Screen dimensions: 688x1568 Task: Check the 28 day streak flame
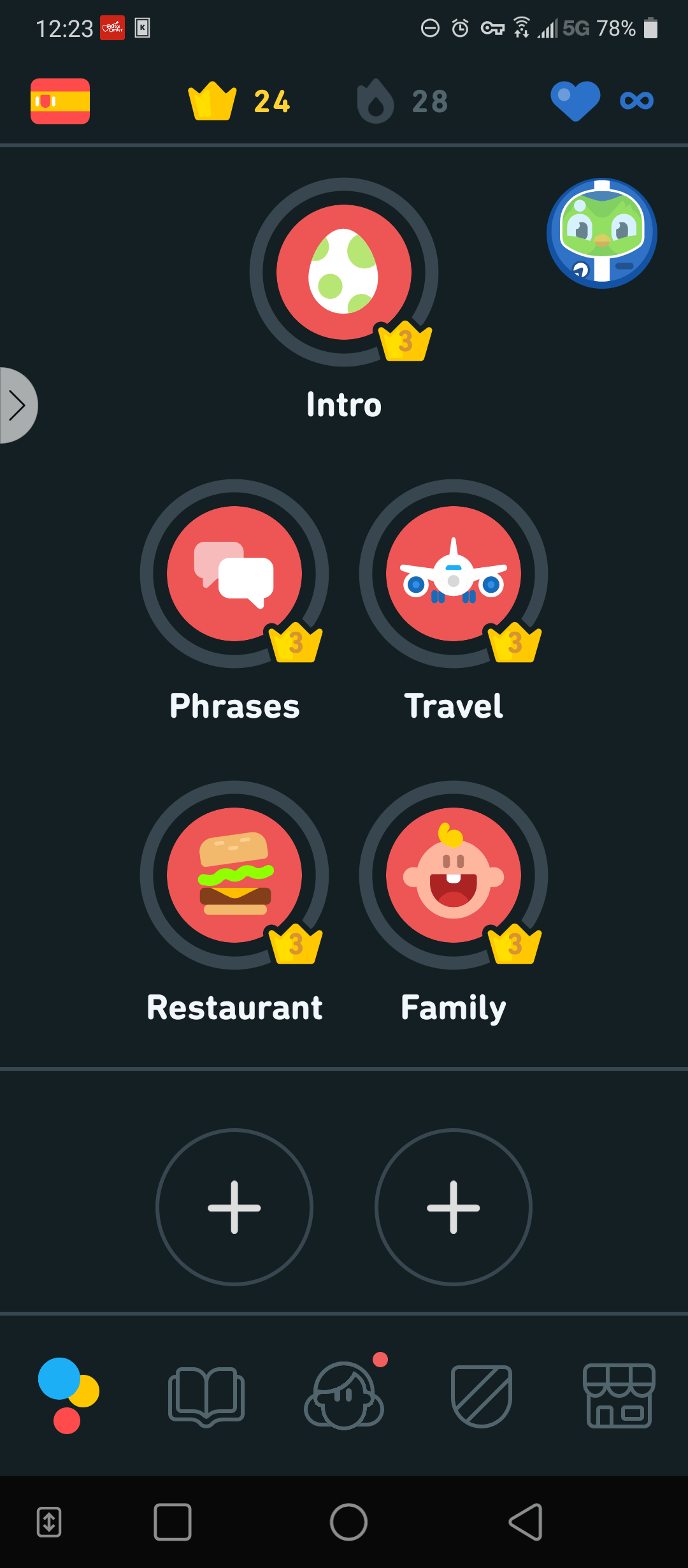(x=403, y=101)
